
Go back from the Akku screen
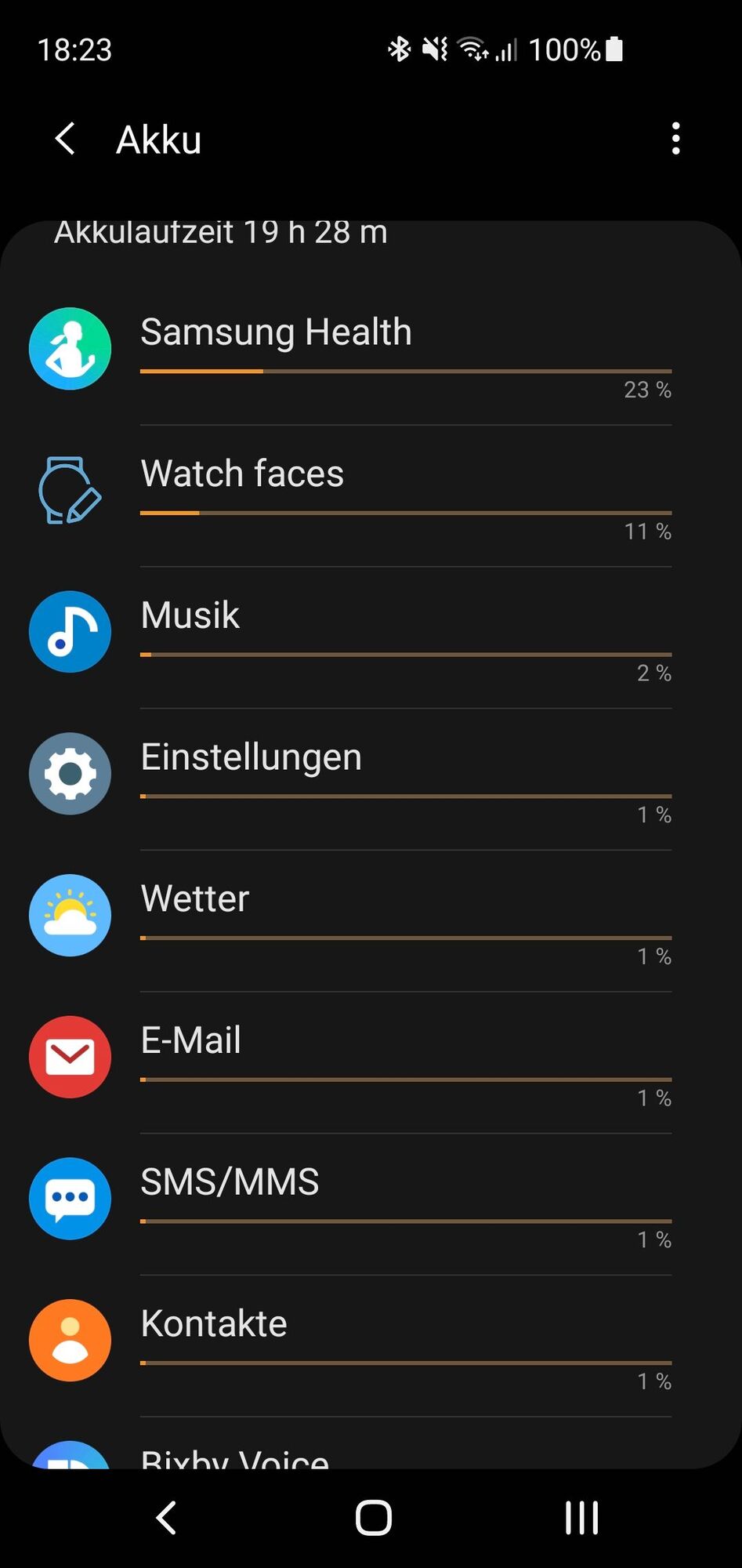(66, 140)
